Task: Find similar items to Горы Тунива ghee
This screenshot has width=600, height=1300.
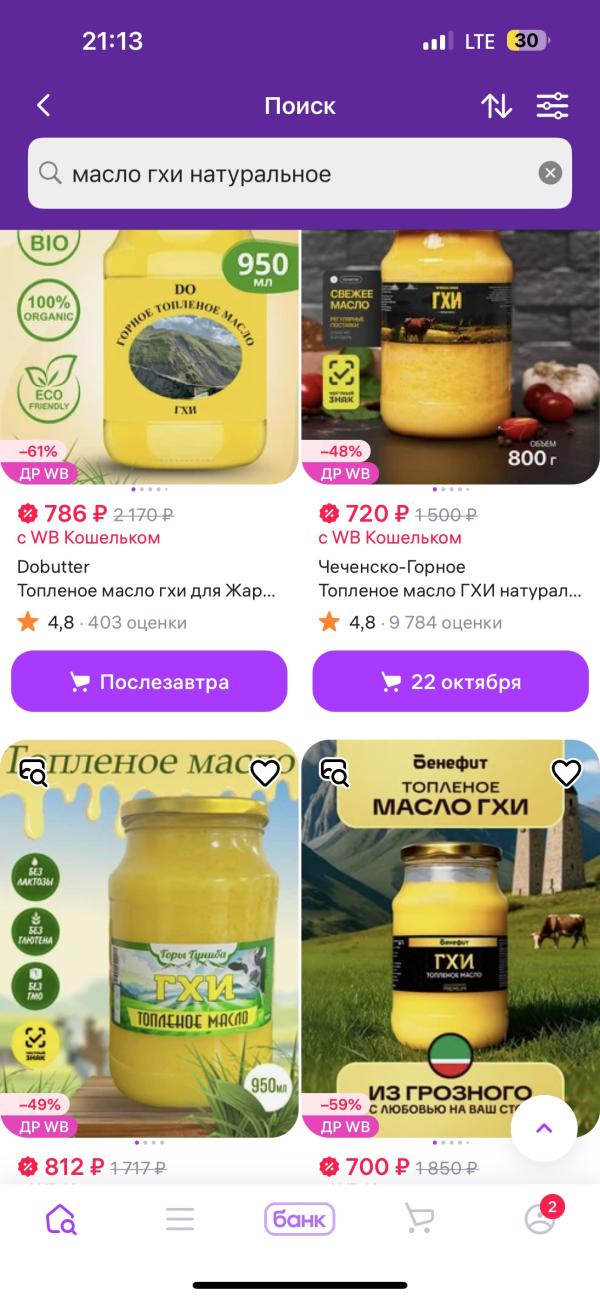Action: tap(33, 773)
